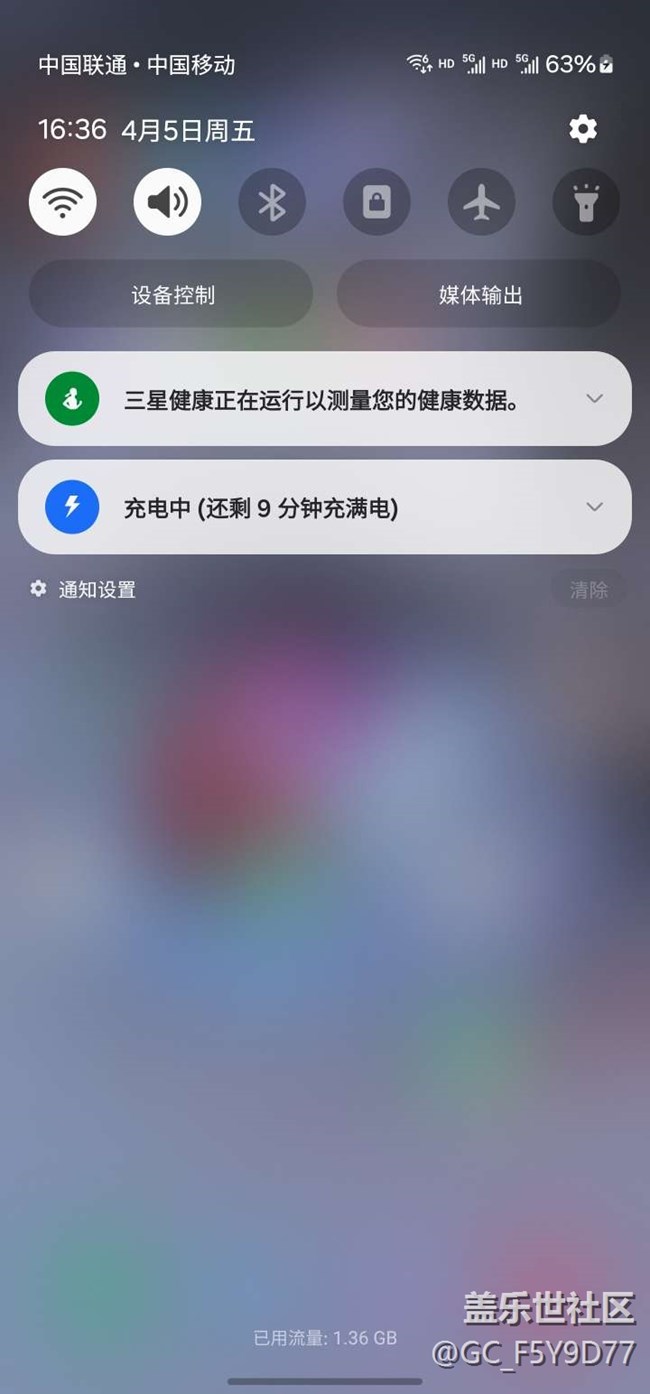Toggle the screen rotation lock

[x=377, y=202]
